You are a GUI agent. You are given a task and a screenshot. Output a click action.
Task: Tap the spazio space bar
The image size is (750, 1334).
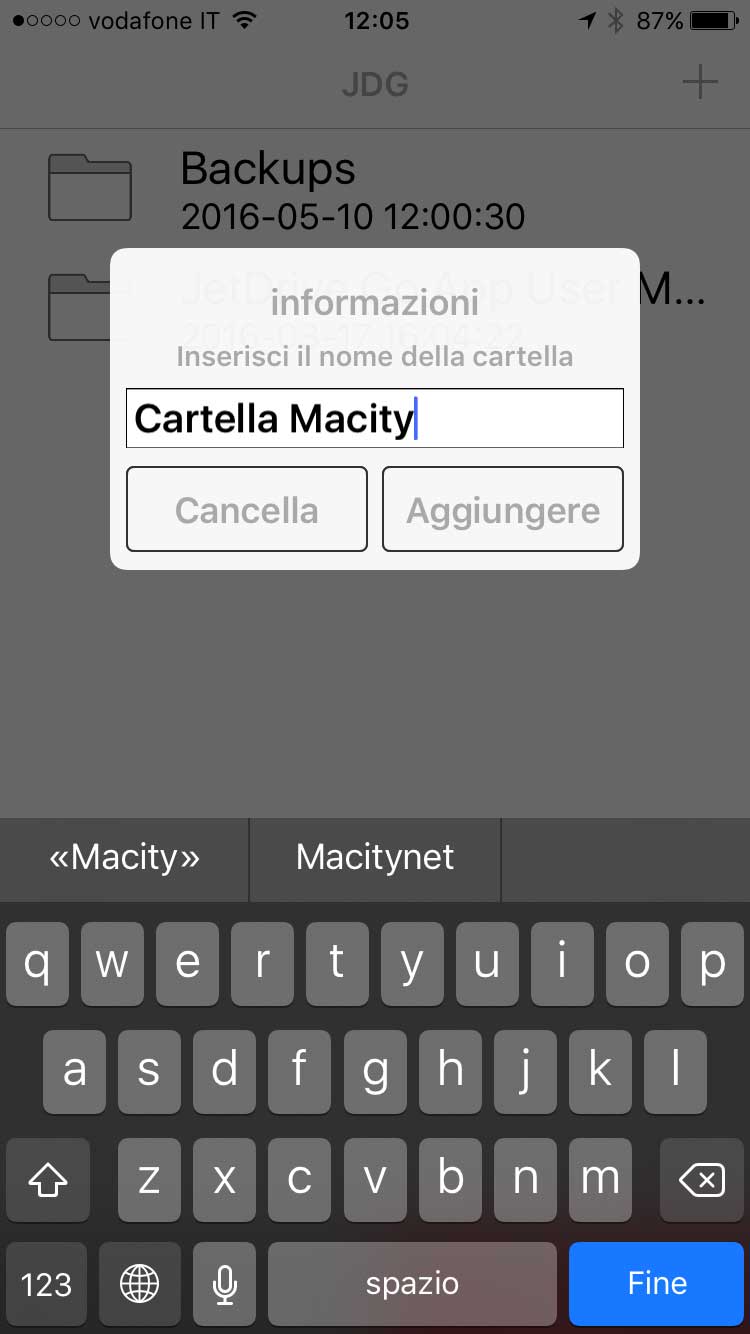(412, 1283)
